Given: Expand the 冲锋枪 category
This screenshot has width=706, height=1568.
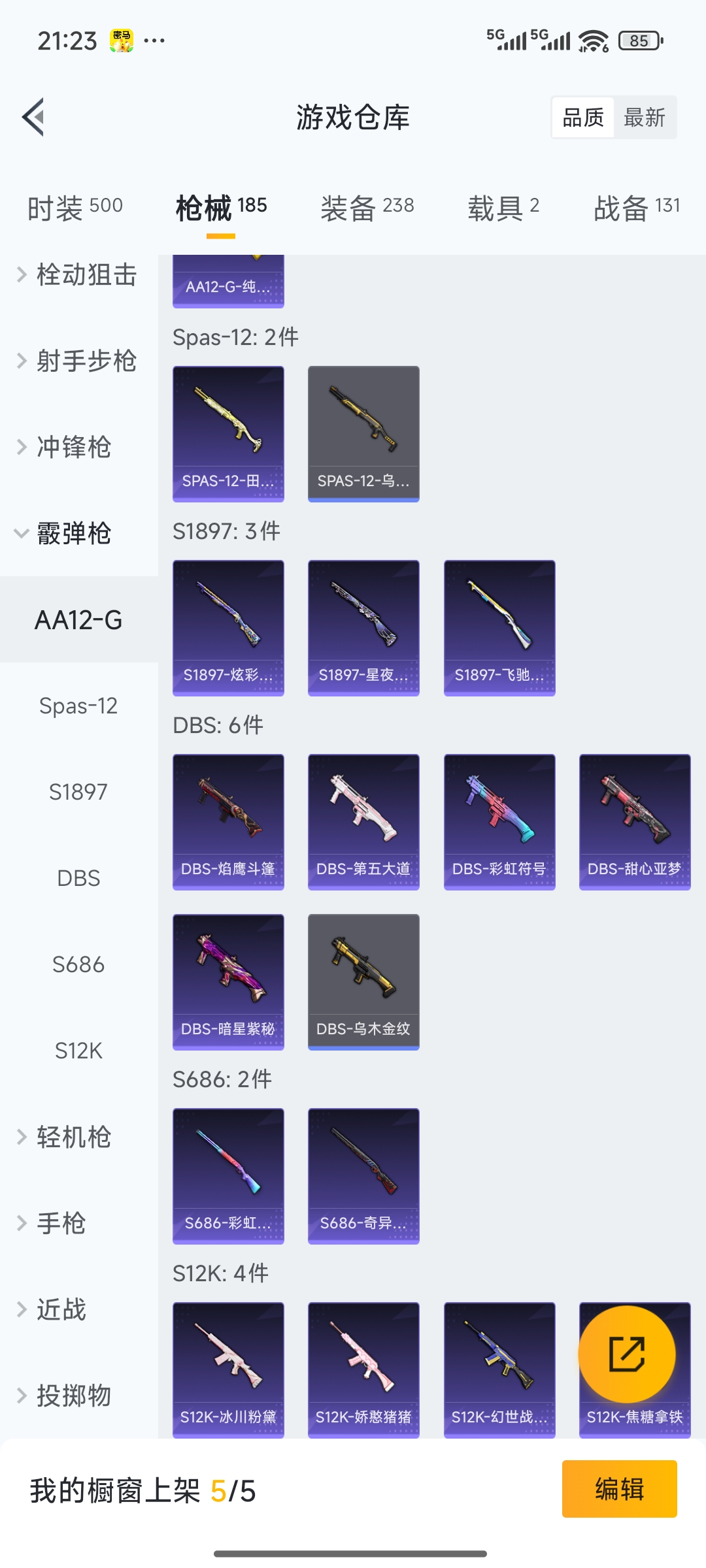Looking at the screenshot, I should 73,448.
